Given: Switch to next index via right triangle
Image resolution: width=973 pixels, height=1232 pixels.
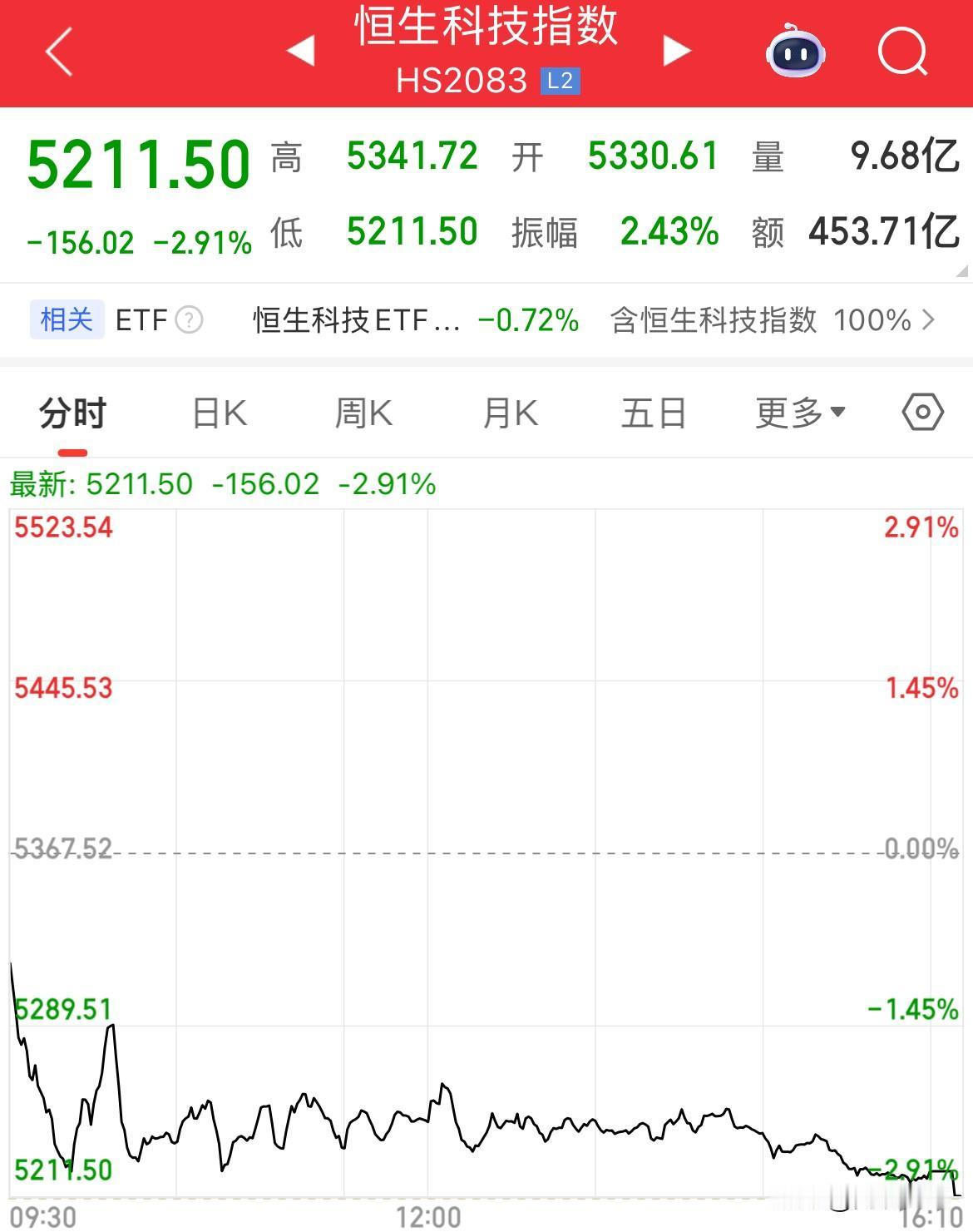Looking at the screenshot, I should click(678, 52).
